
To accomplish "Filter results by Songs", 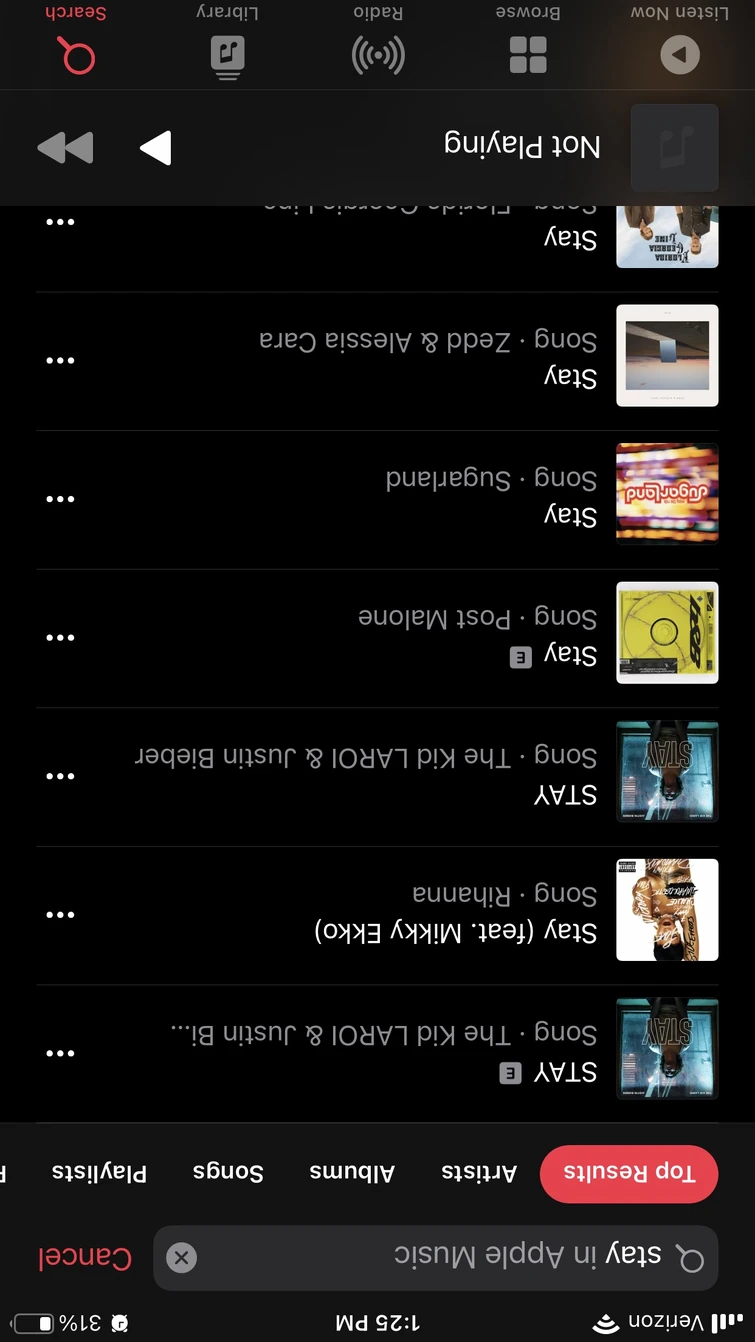I will [228, 1173].
